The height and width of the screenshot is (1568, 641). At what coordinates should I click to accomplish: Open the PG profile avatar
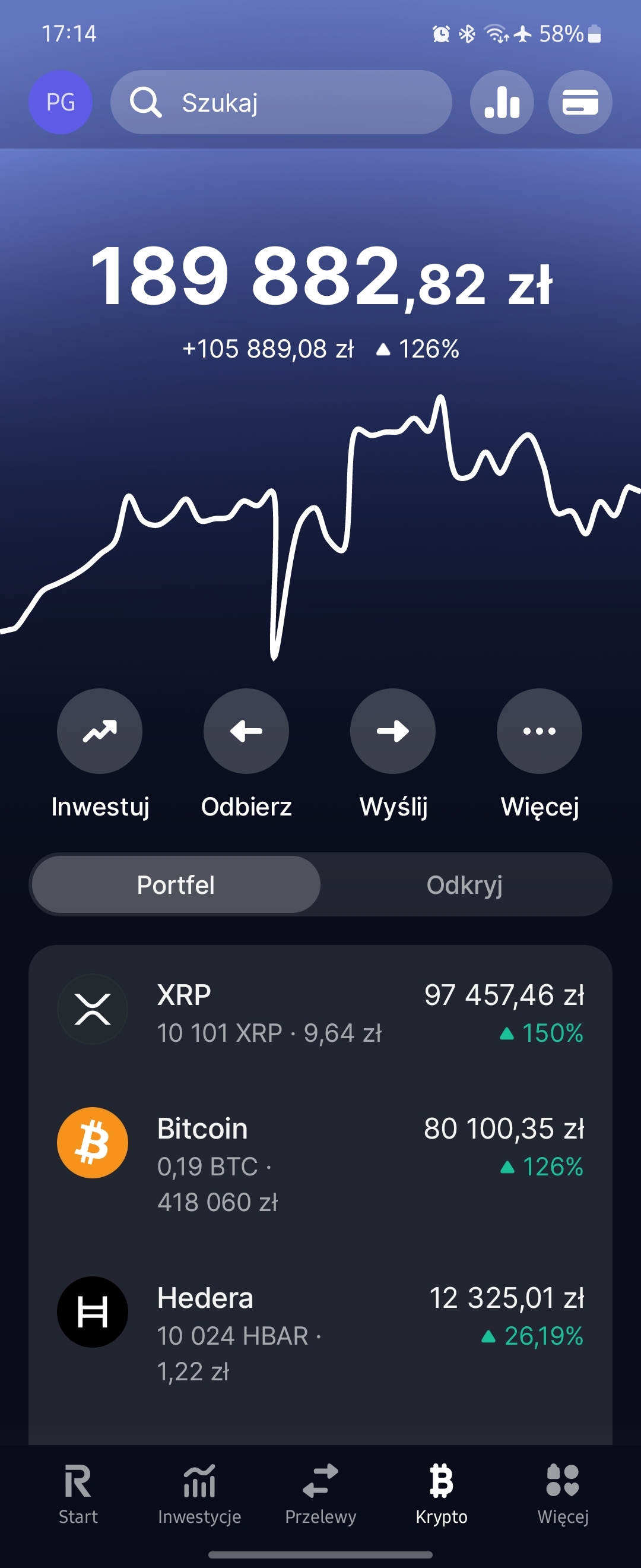point(61,102)
